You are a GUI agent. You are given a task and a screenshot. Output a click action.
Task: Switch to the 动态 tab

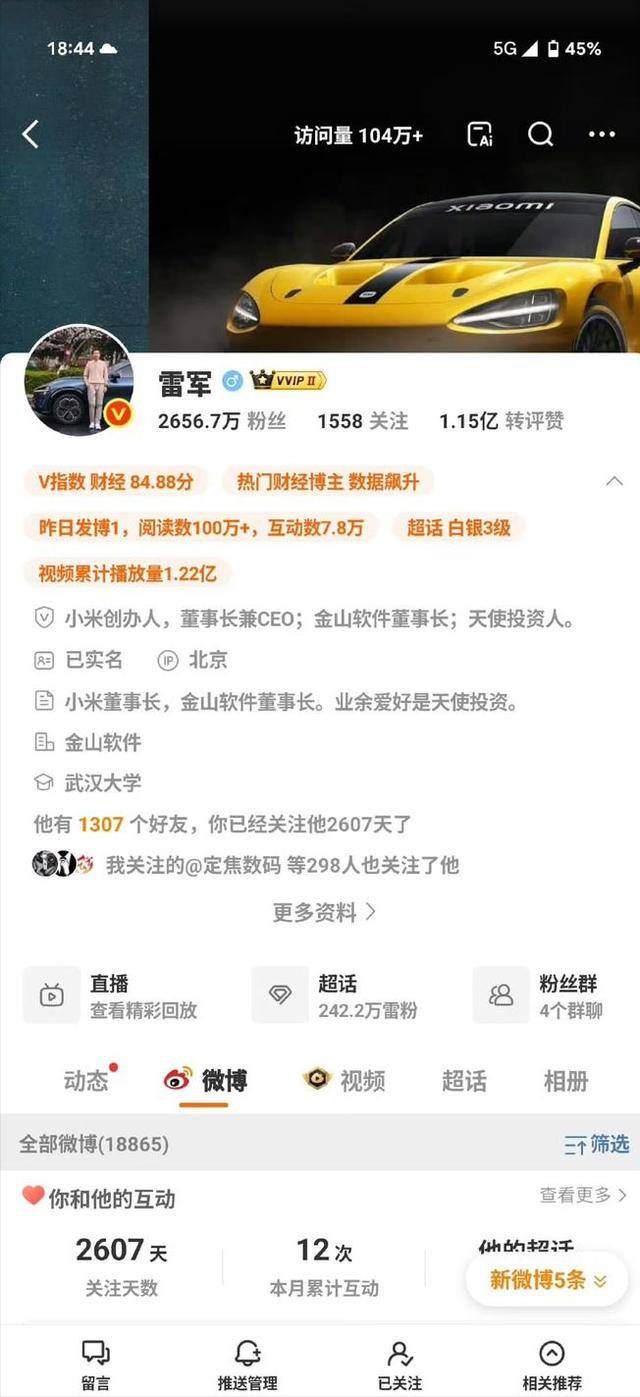86,1081
